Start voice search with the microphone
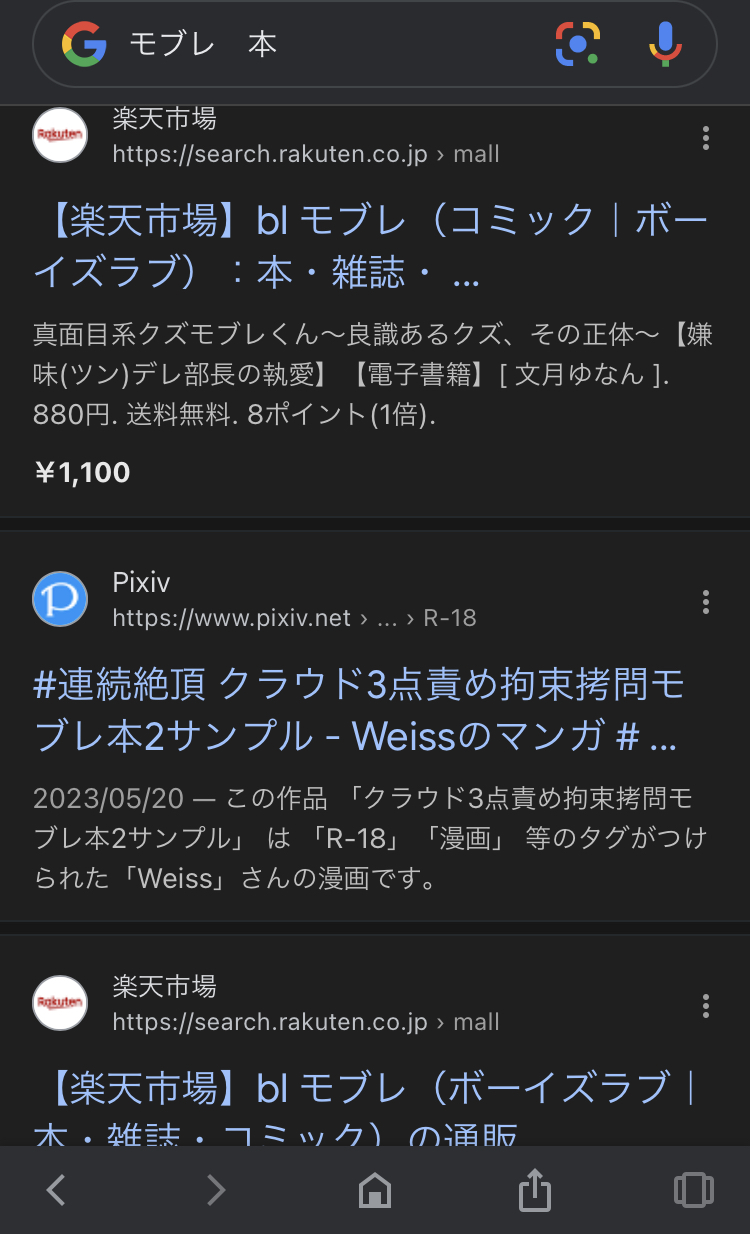Screen dimensions: 750x1234 [665, 44]
